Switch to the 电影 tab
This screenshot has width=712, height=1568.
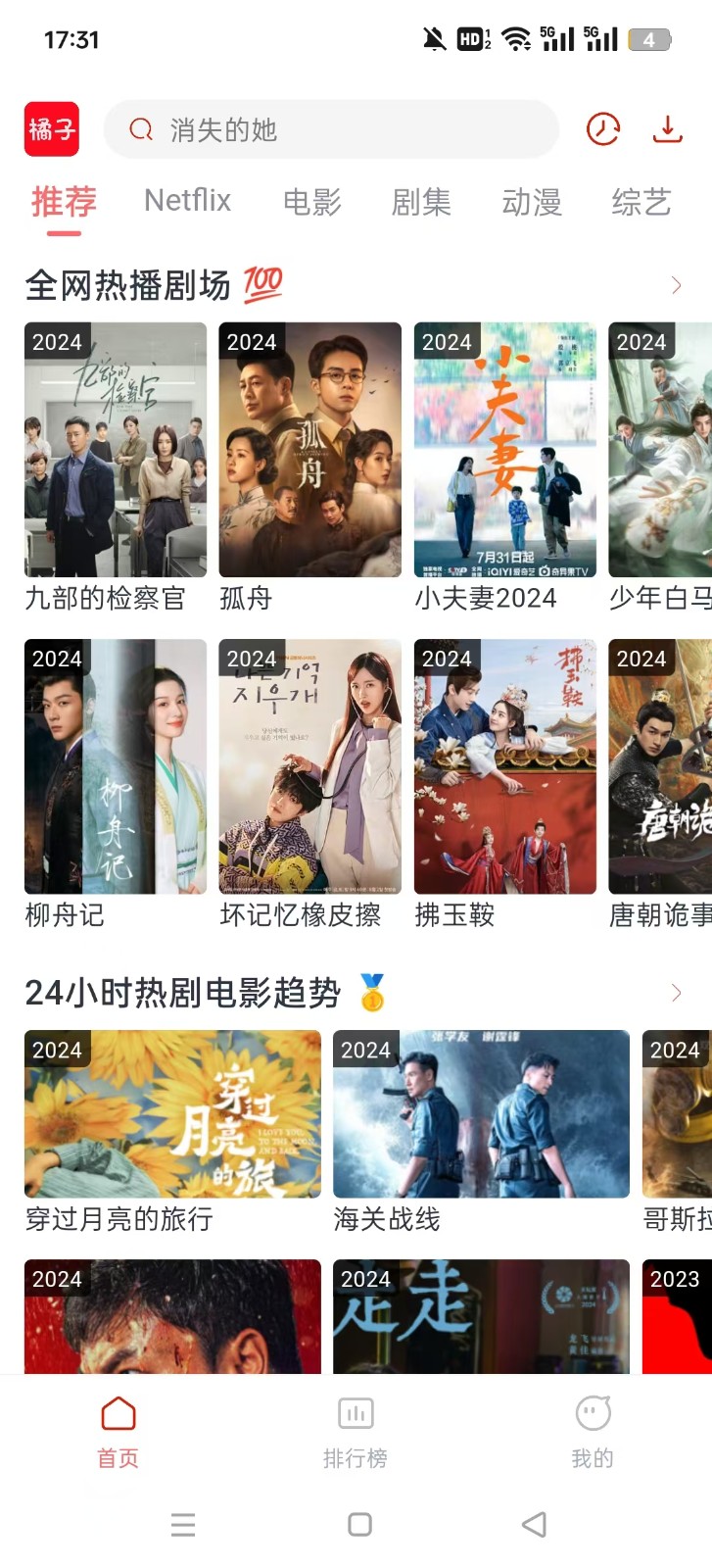tap(311, 202)
